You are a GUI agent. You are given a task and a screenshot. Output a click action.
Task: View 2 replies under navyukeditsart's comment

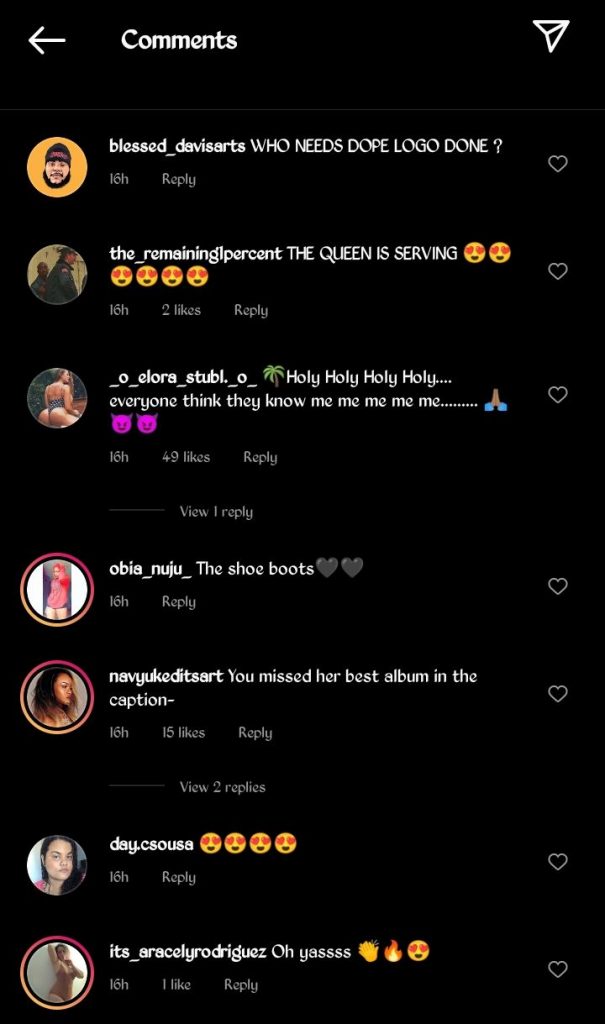[222, 787]
